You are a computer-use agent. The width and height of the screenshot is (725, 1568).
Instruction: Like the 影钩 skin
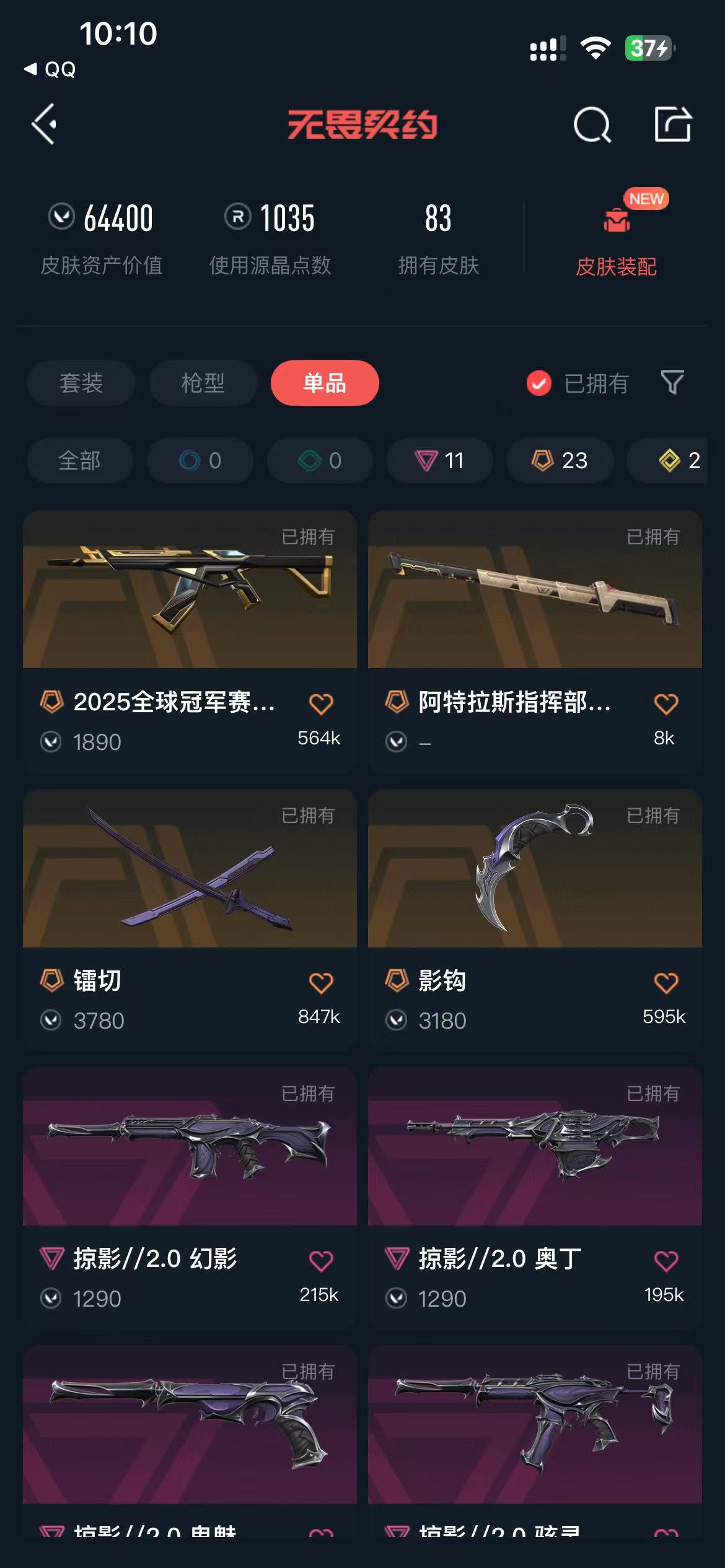coord(666,983)
